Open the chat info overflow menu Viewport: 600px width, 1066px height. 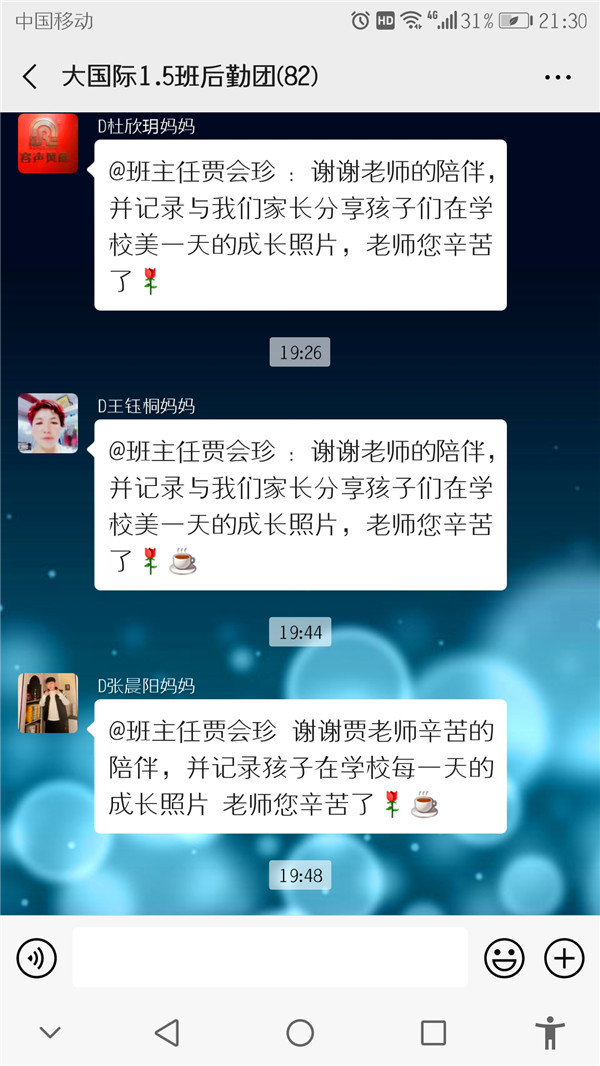[x=558, y=78]
